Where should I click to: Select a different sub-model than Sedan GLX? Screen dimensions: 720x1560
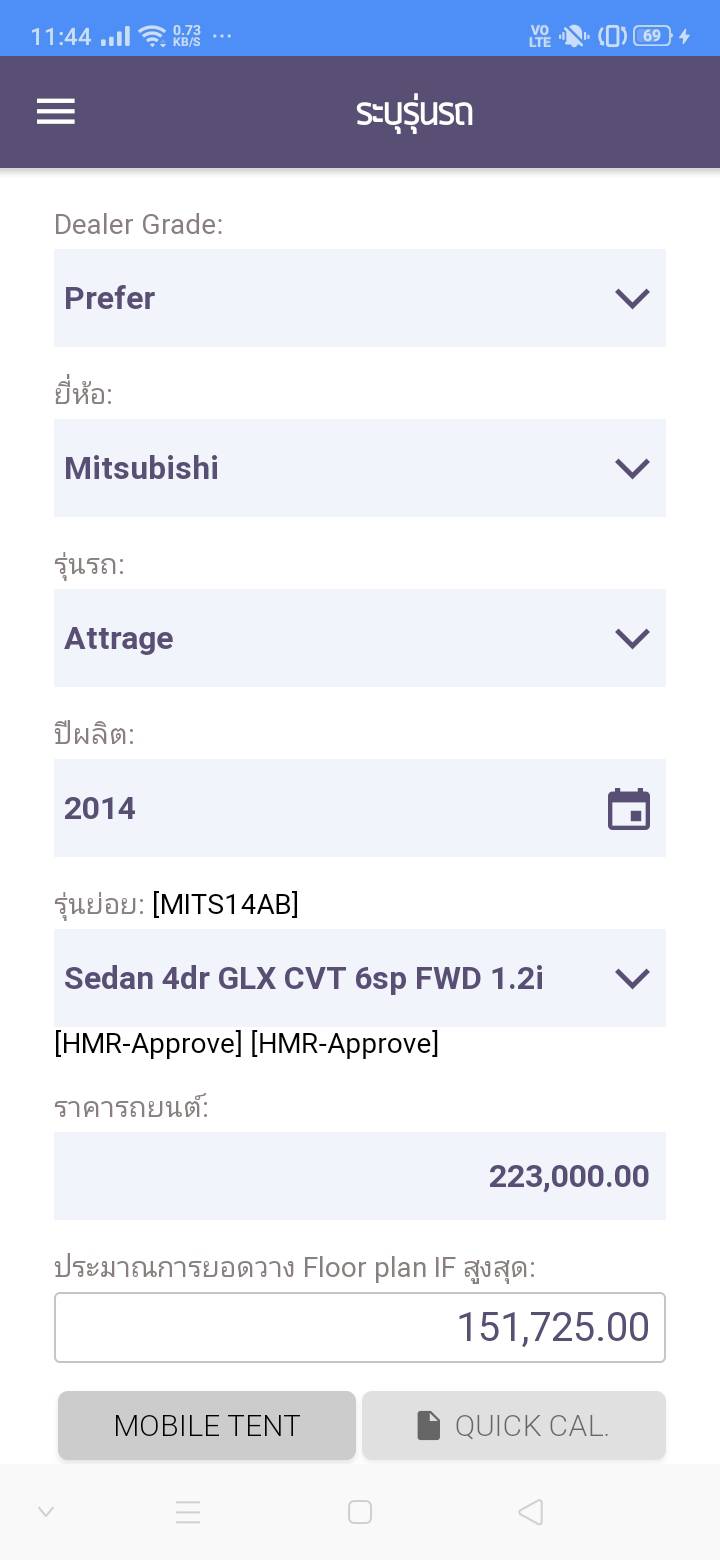coord(359,978)
